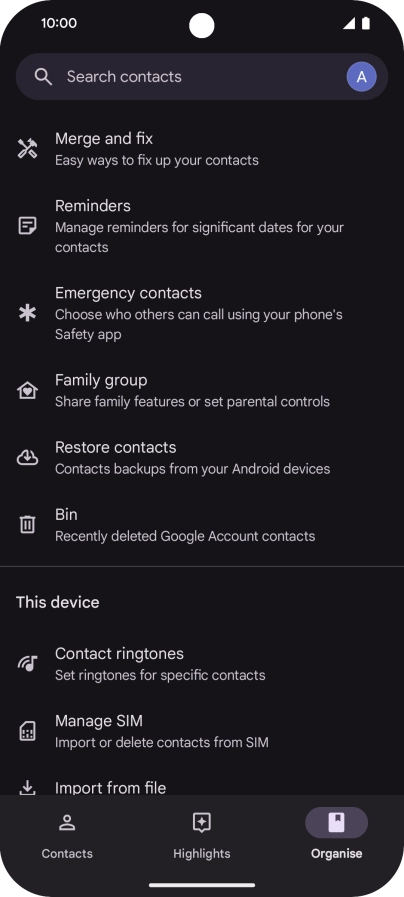This screenshot has width=404, height=897.
Task: Open Contact ringtones
Action: pos(202,664)
